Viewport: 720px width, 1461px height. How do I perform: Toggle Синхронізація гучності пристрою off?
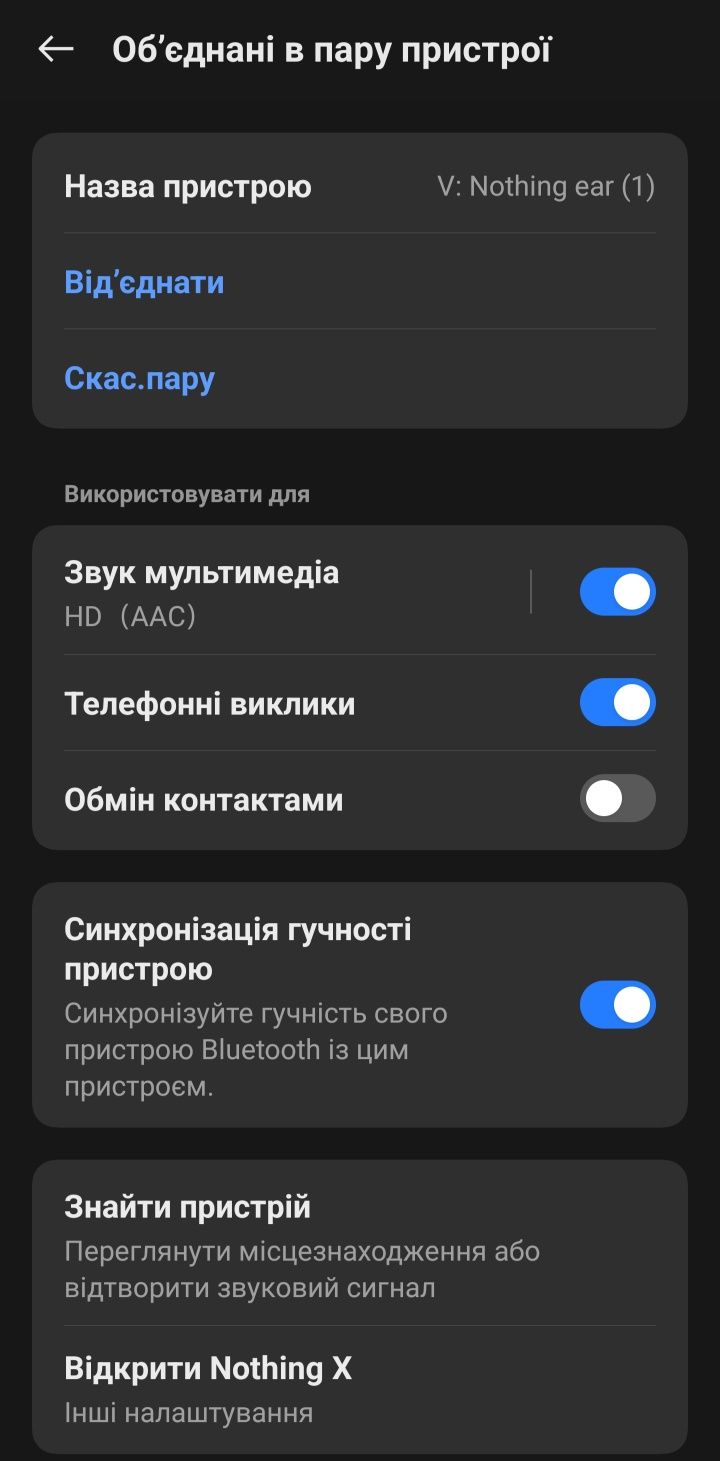(617, 1005)
